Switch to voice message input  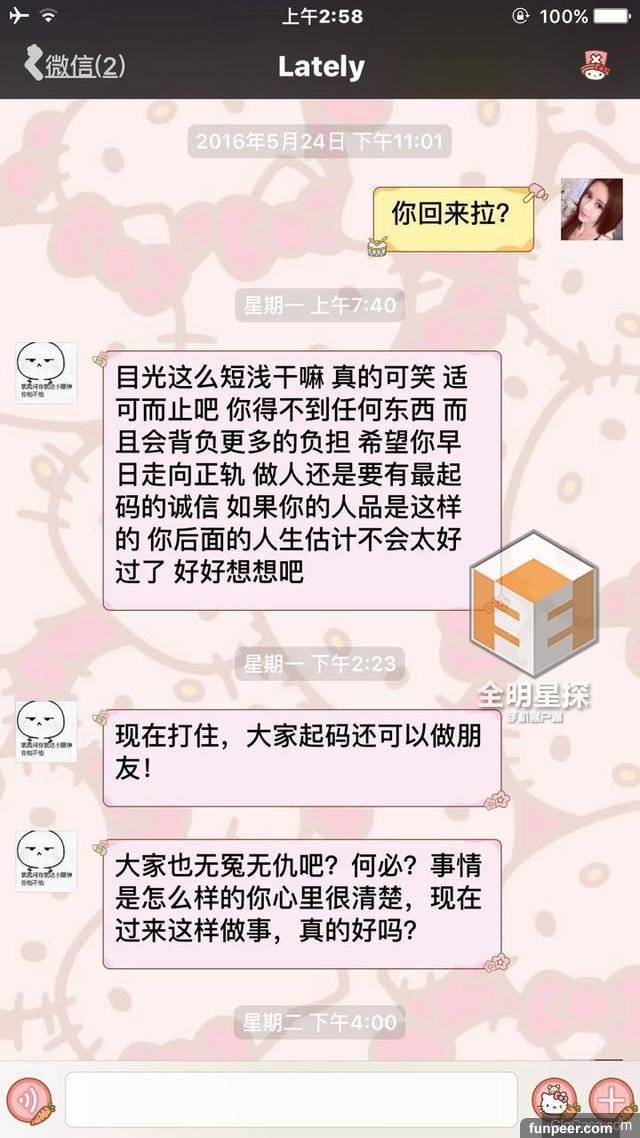29,1100
